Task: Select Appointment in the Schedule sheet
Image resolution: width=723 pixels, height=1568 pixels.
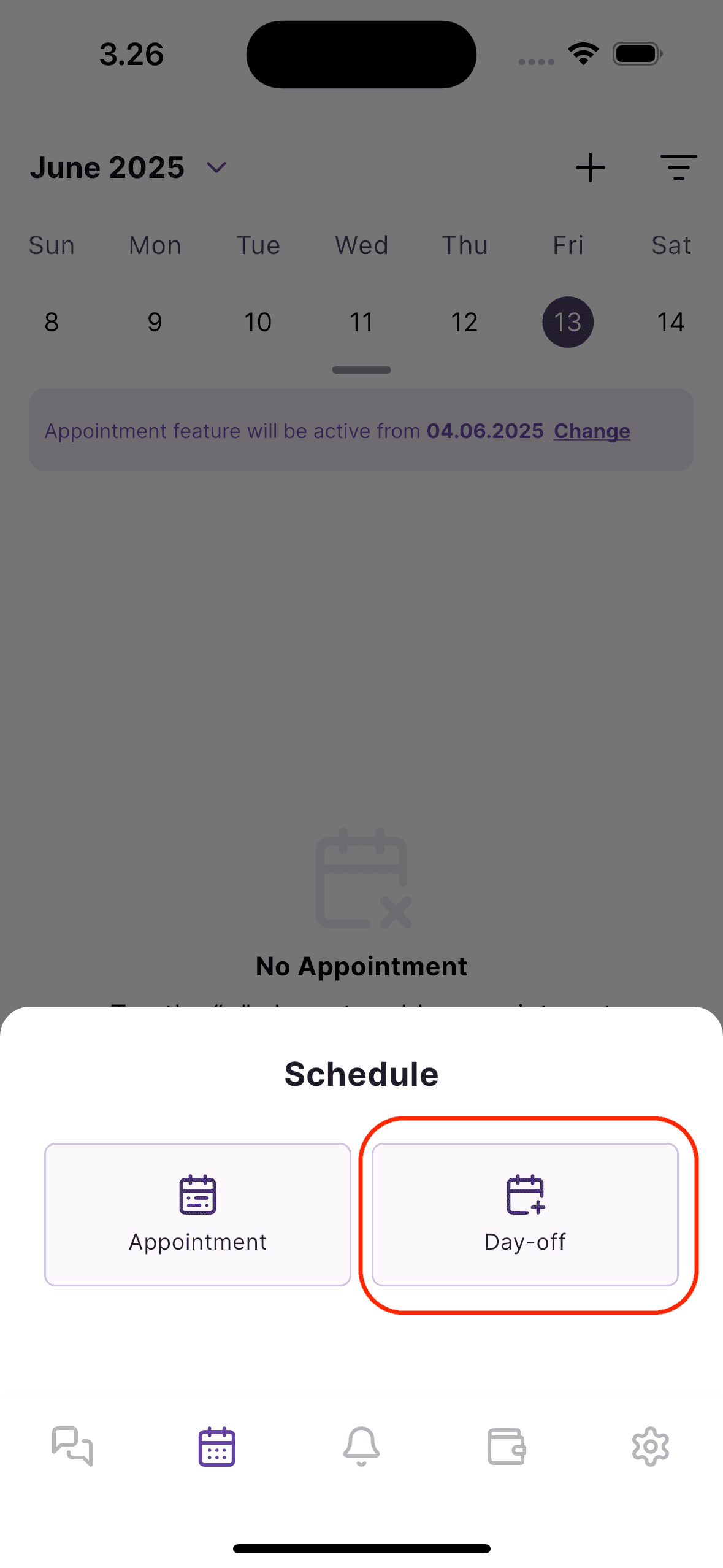Action: click(197, 1213)
